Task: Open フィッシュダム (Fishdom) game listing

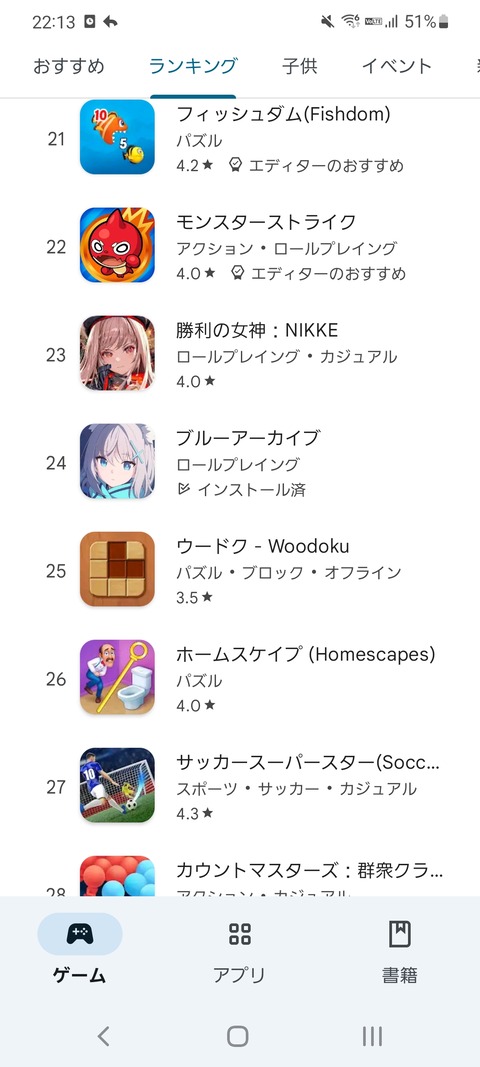Action: click(x=240, y=139)
